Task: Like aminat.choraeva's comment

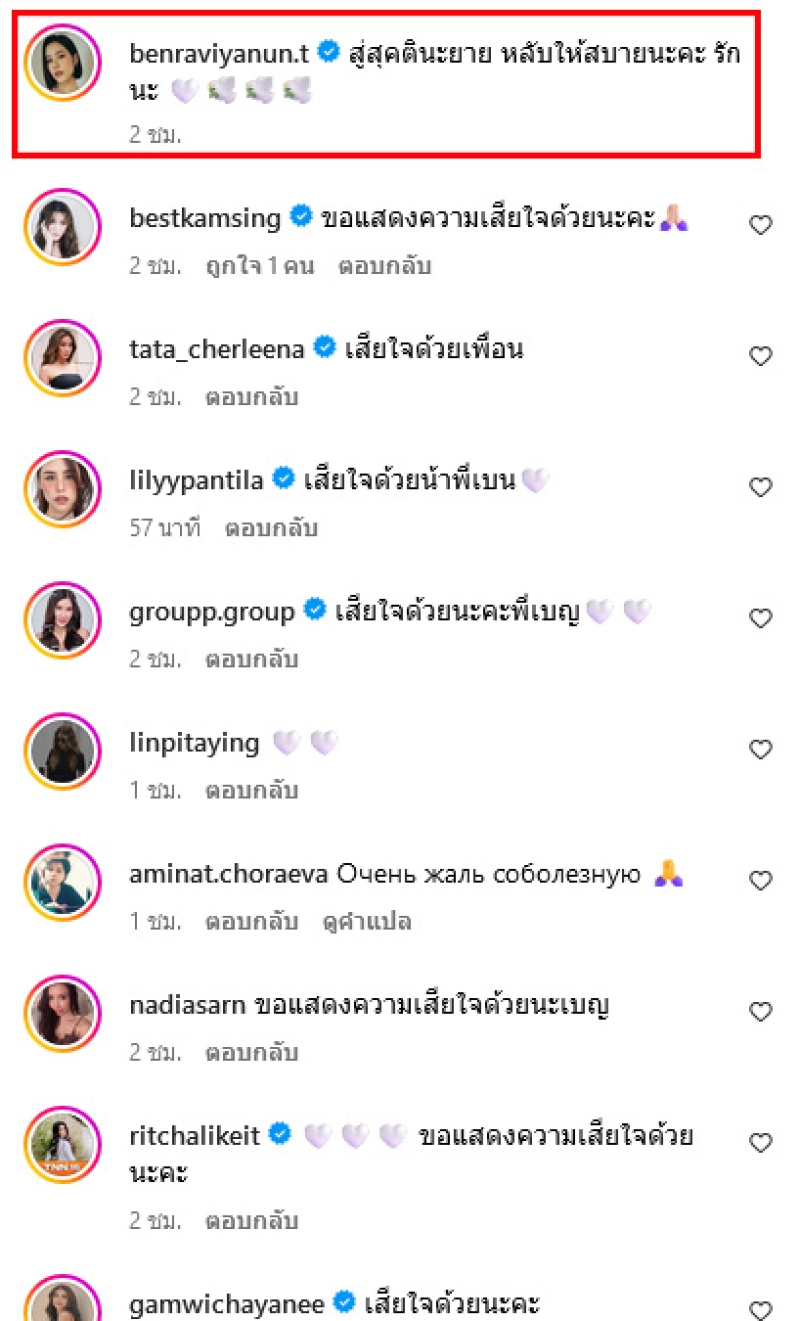Action: click(761, 880)
